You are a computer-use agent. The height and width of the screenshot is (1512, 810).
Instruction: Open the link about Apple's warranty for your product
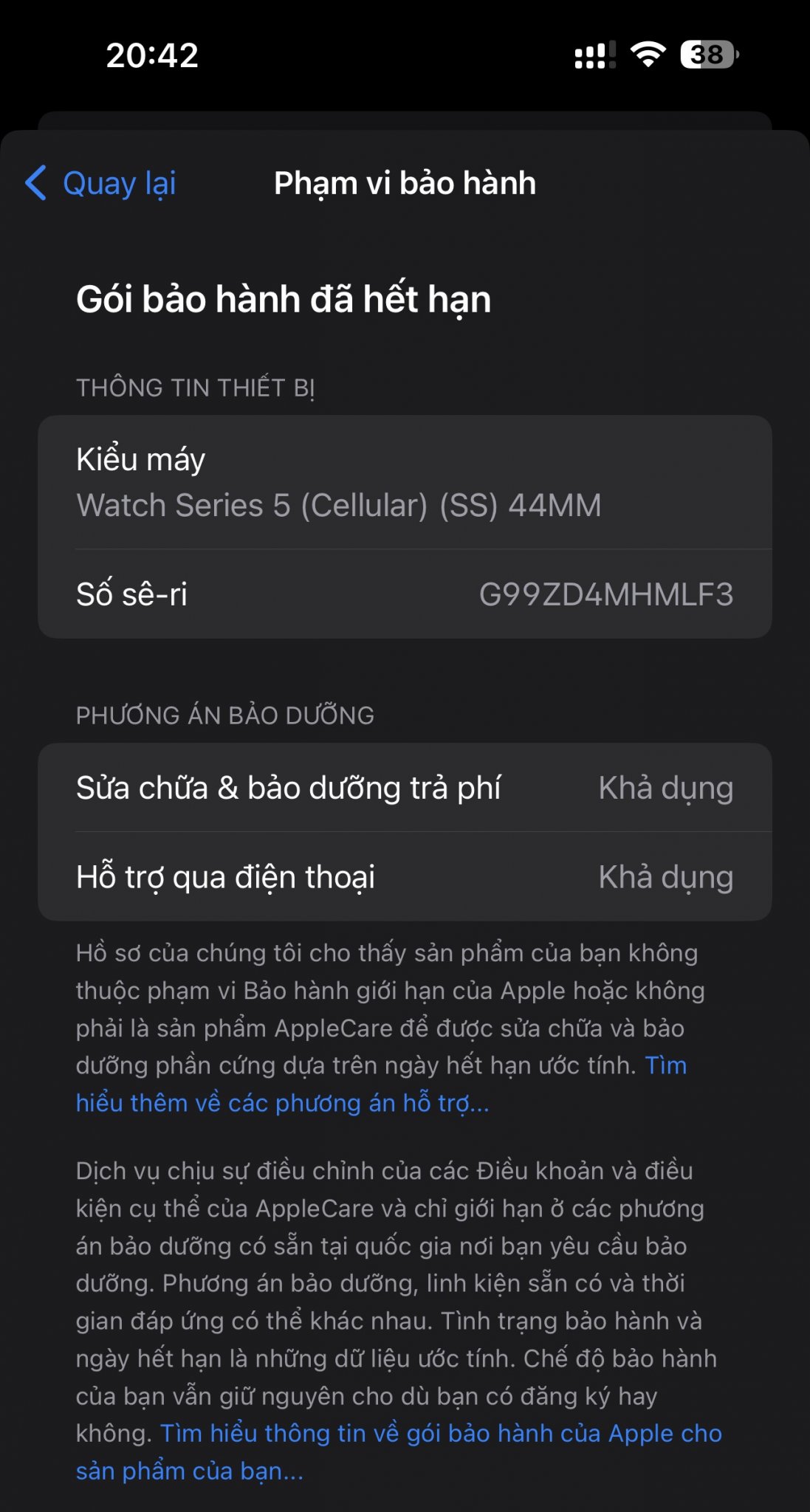pos(440,1433)
